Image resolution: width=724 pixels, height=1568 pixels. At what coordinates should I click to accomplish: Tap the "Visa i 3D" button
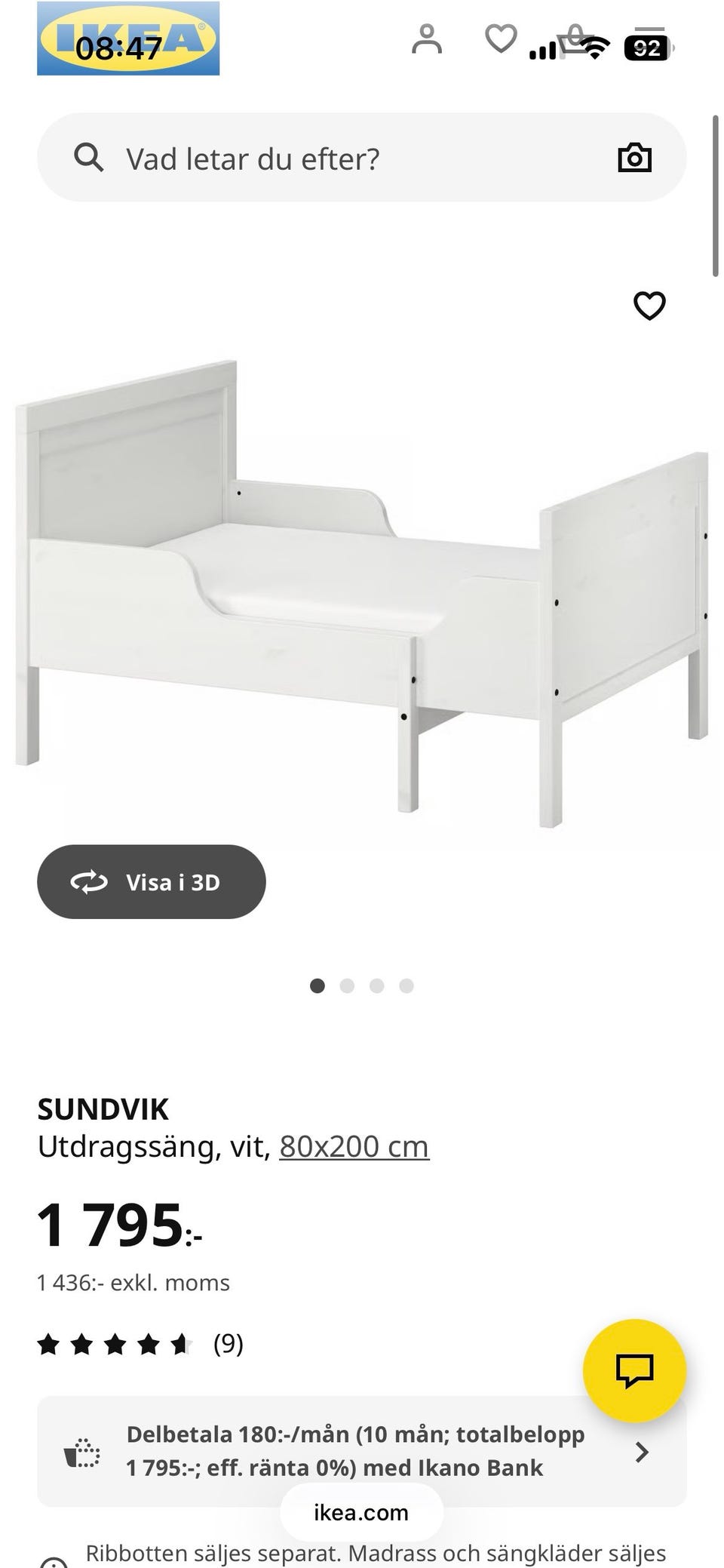(x=152, y=881)
